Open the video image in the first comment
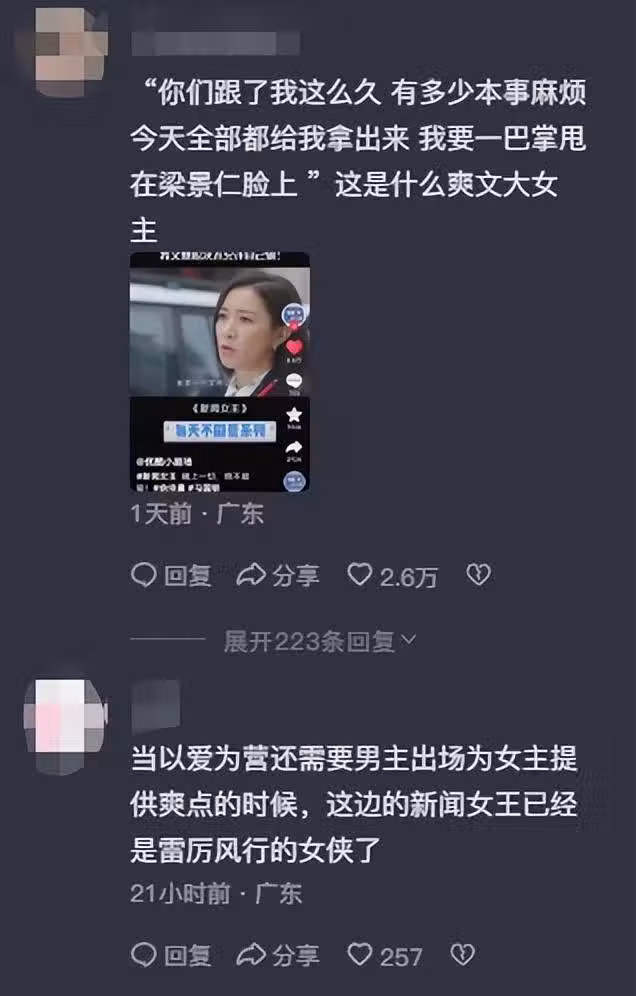Image resolution: width=636 pixels, height=996 pixels. (x=219, y=371)
